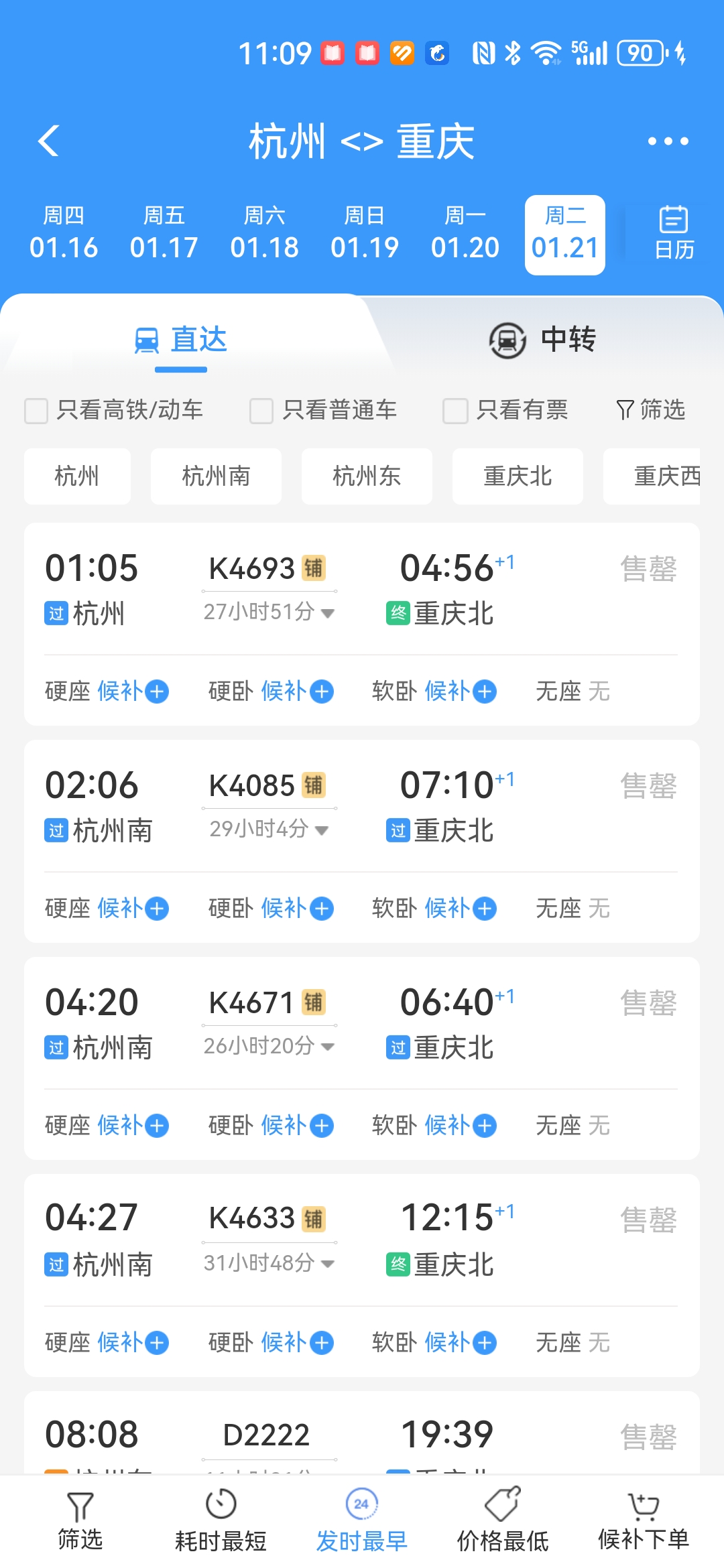Select the 发时最早 sorting icon
Viewport: 724px width, 1568px height.
point(361,1504)
